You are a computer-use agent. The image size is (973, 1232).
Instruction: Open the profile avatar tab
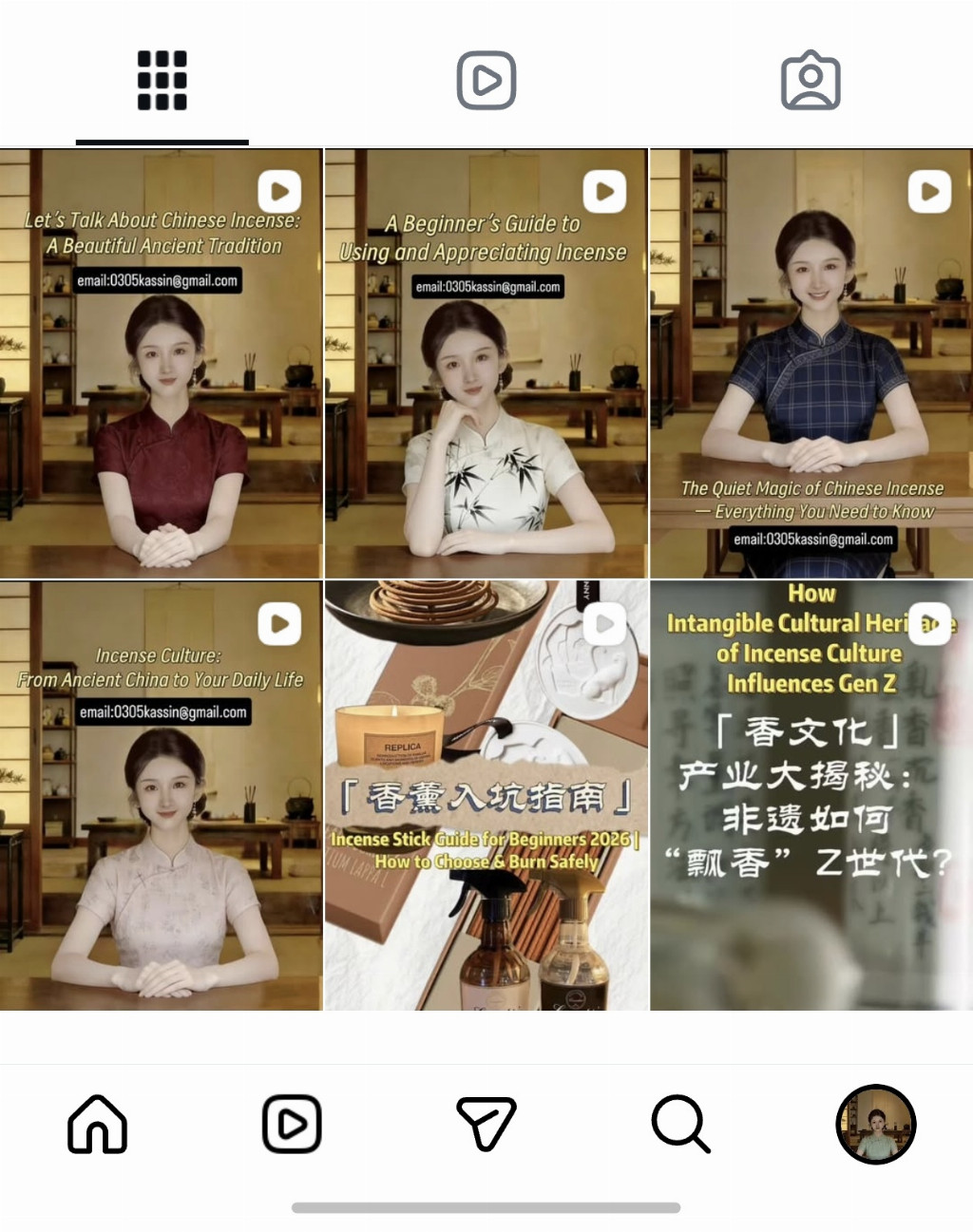pyautogui.click(x=875, y=1124)
